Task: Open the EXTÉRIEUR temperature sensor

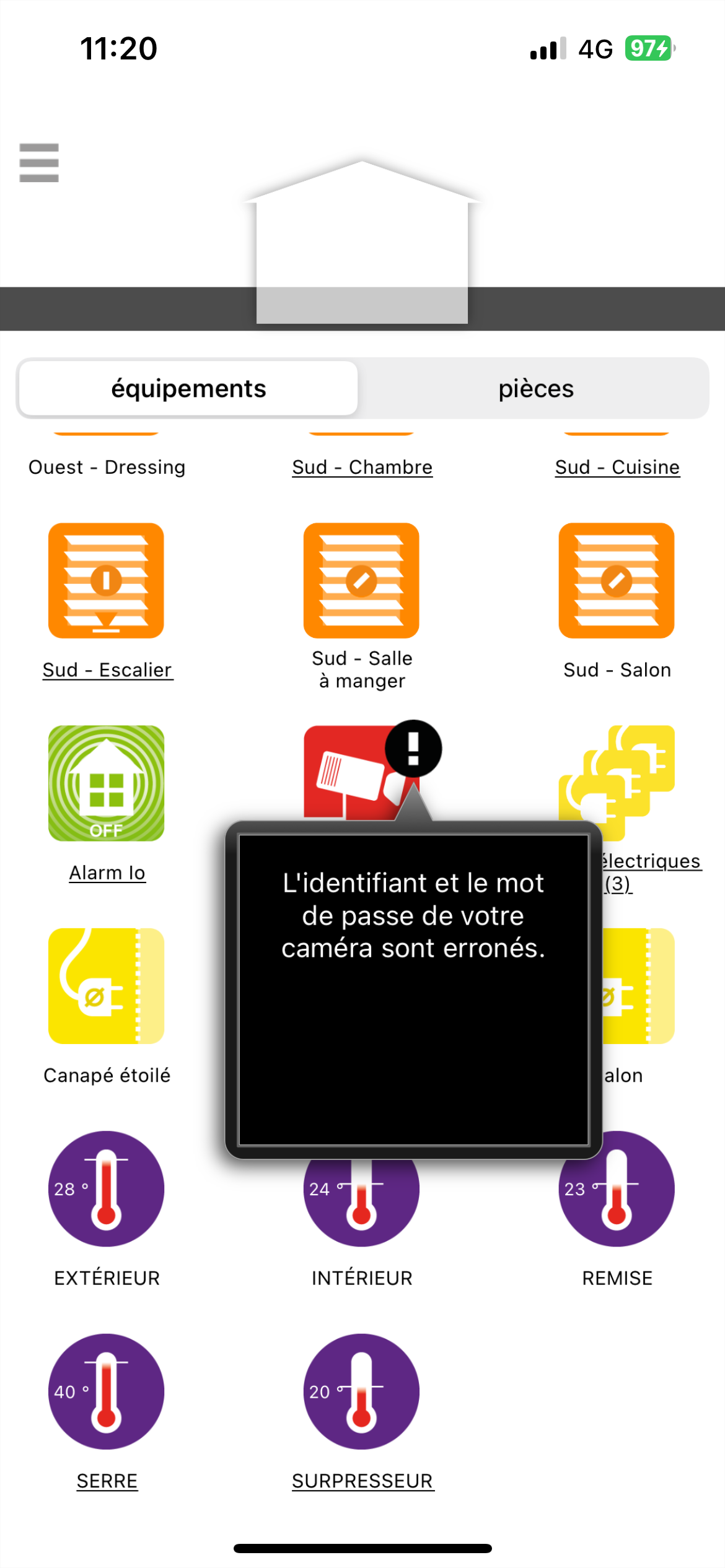Action: click(x=106, y=1189)
